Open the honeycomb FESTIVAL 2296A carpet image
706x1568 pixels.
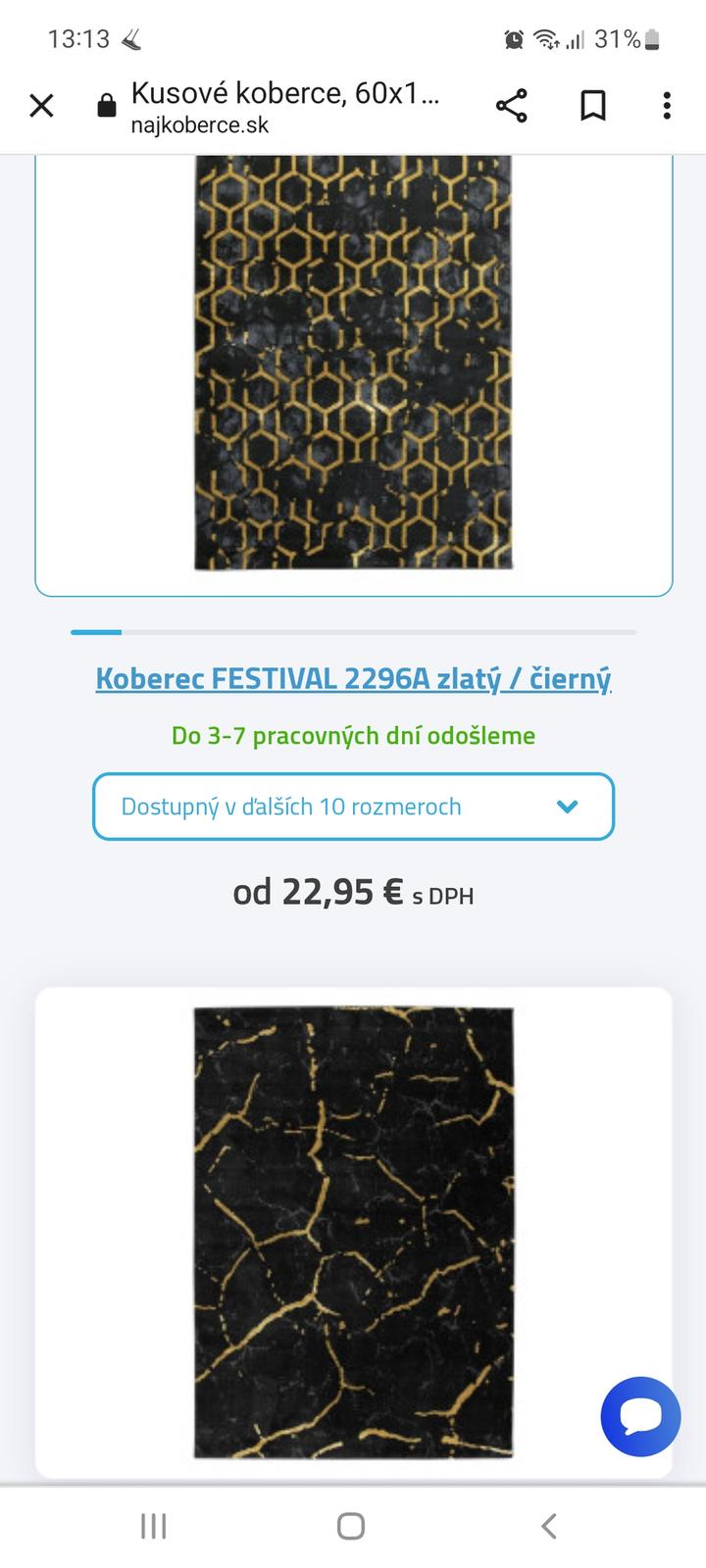click(x=353, y=363)
